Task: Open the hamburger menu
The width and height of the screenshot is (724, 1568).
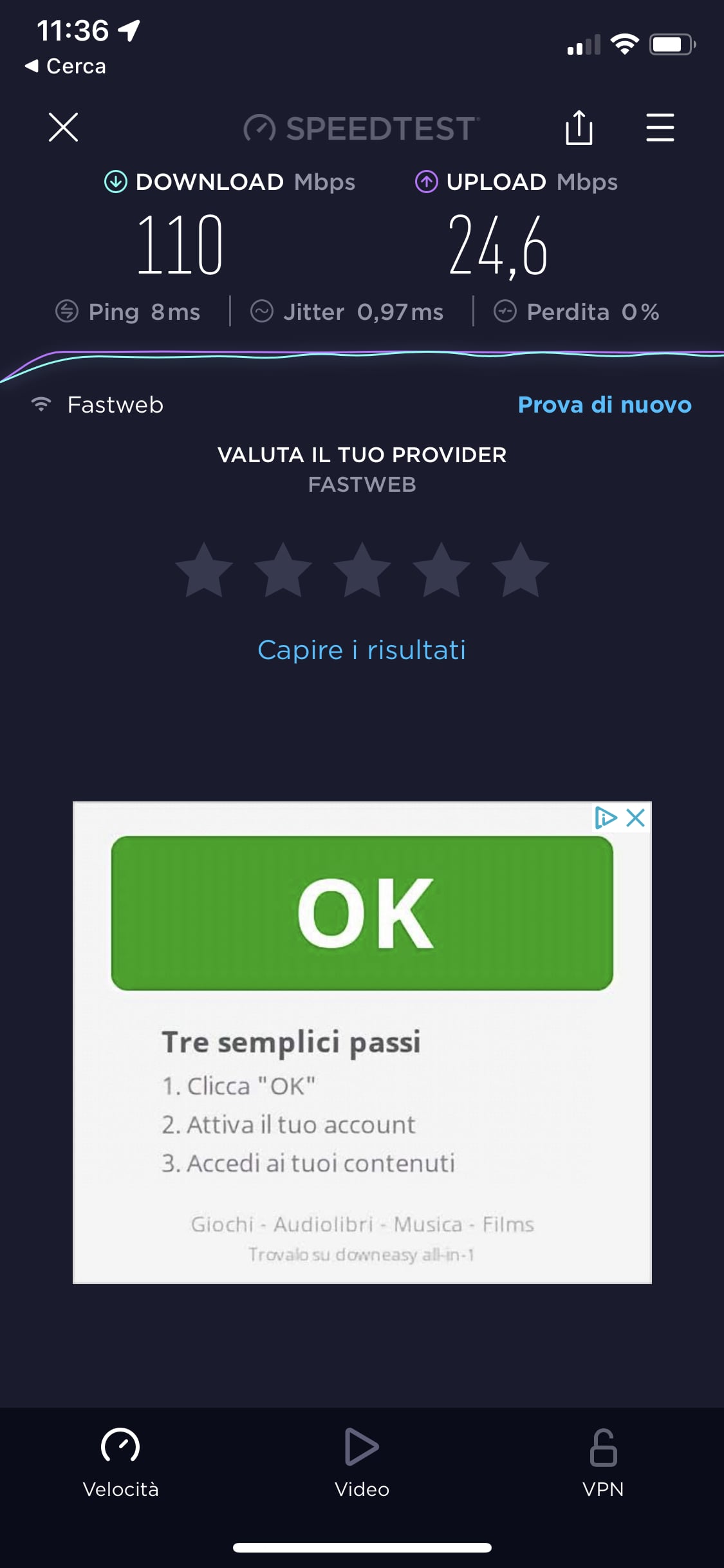Action: (x=660, y=127)
